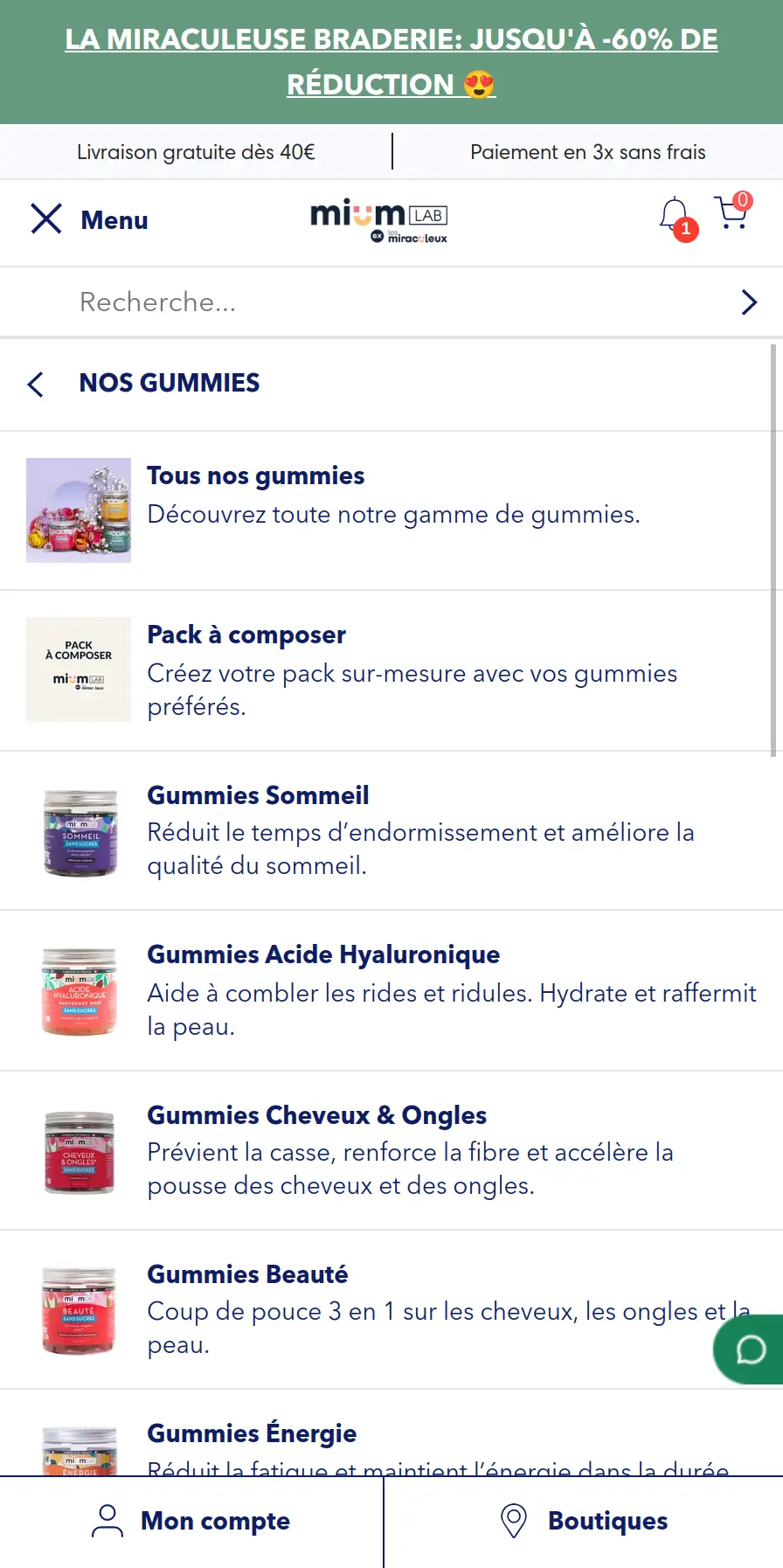The height and width of the screenshot is (1568, 783).
Task: Open Gummies Acide Hyaluronique category
Action: [x=323, y=954]
